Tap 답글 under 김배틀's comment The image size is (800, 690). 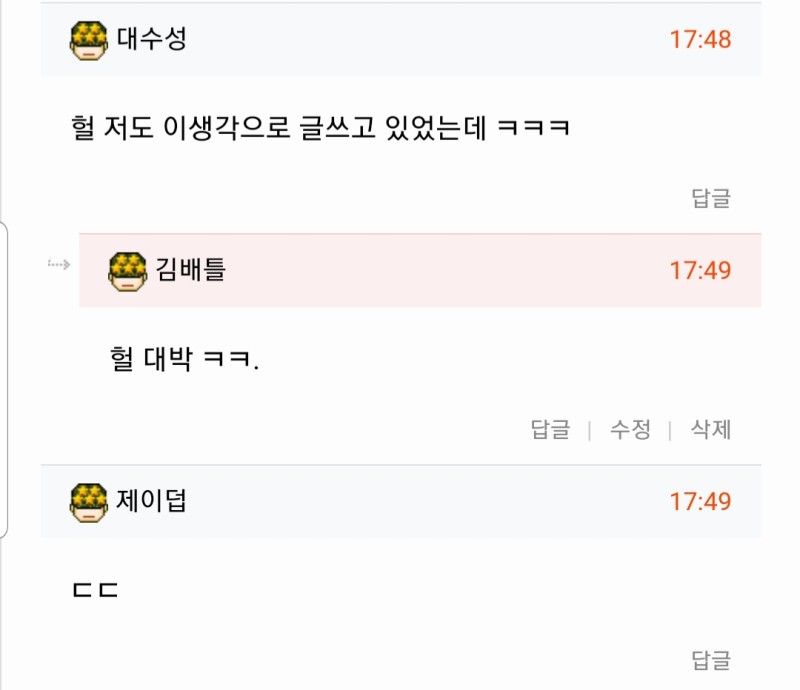(x=550, y=430)
